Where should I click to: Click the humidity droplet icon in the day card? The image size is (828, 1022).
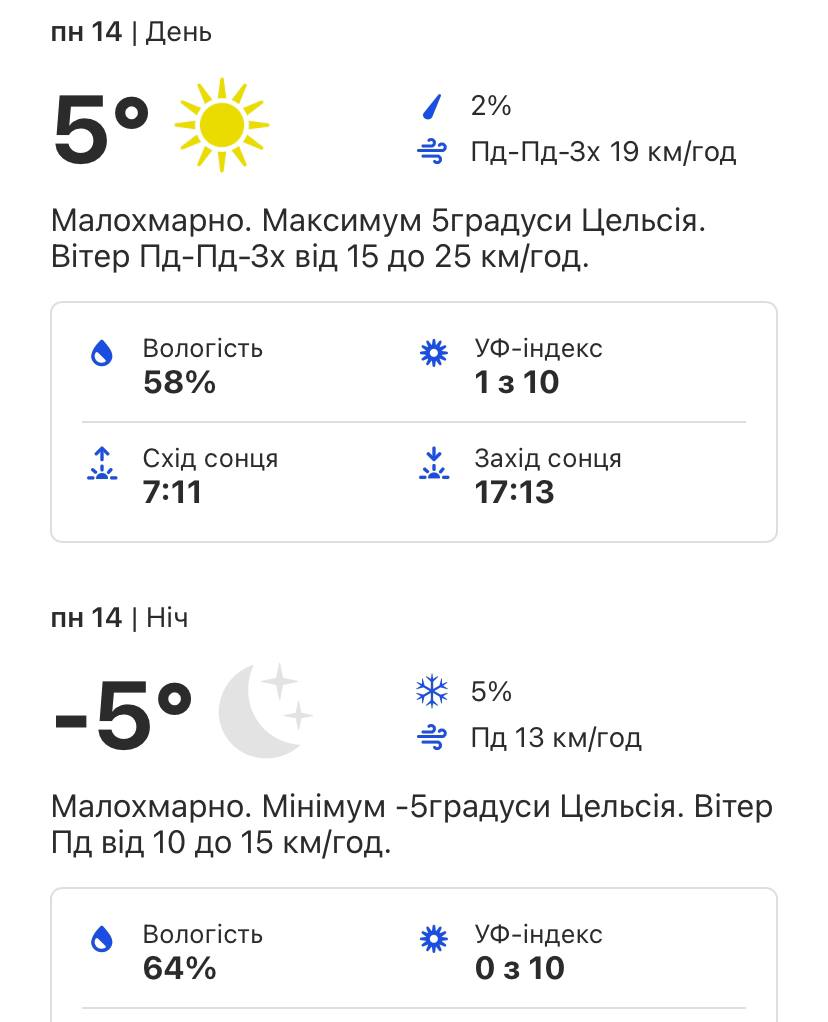click(101, 352)
